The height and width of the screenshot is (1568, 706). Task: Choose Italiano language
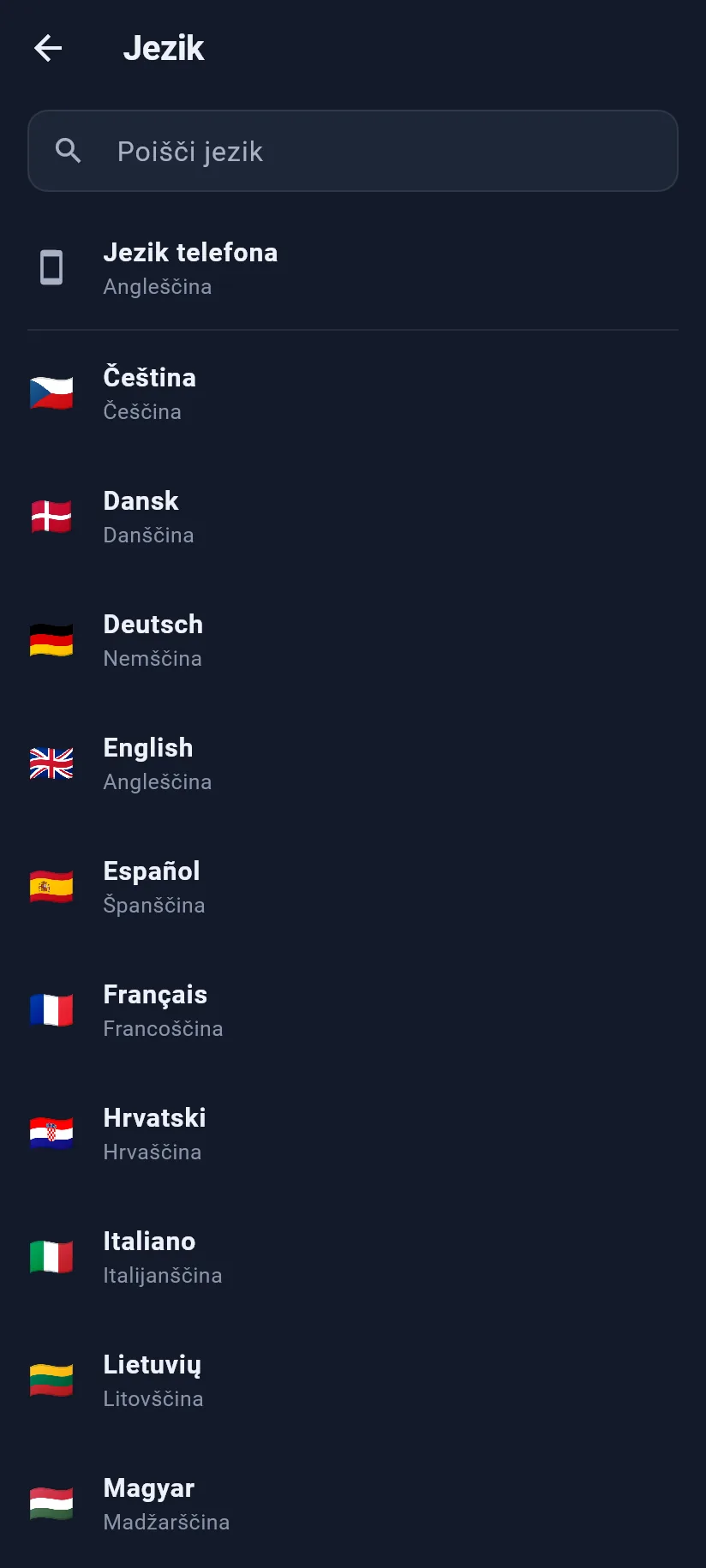(353, 1257)
